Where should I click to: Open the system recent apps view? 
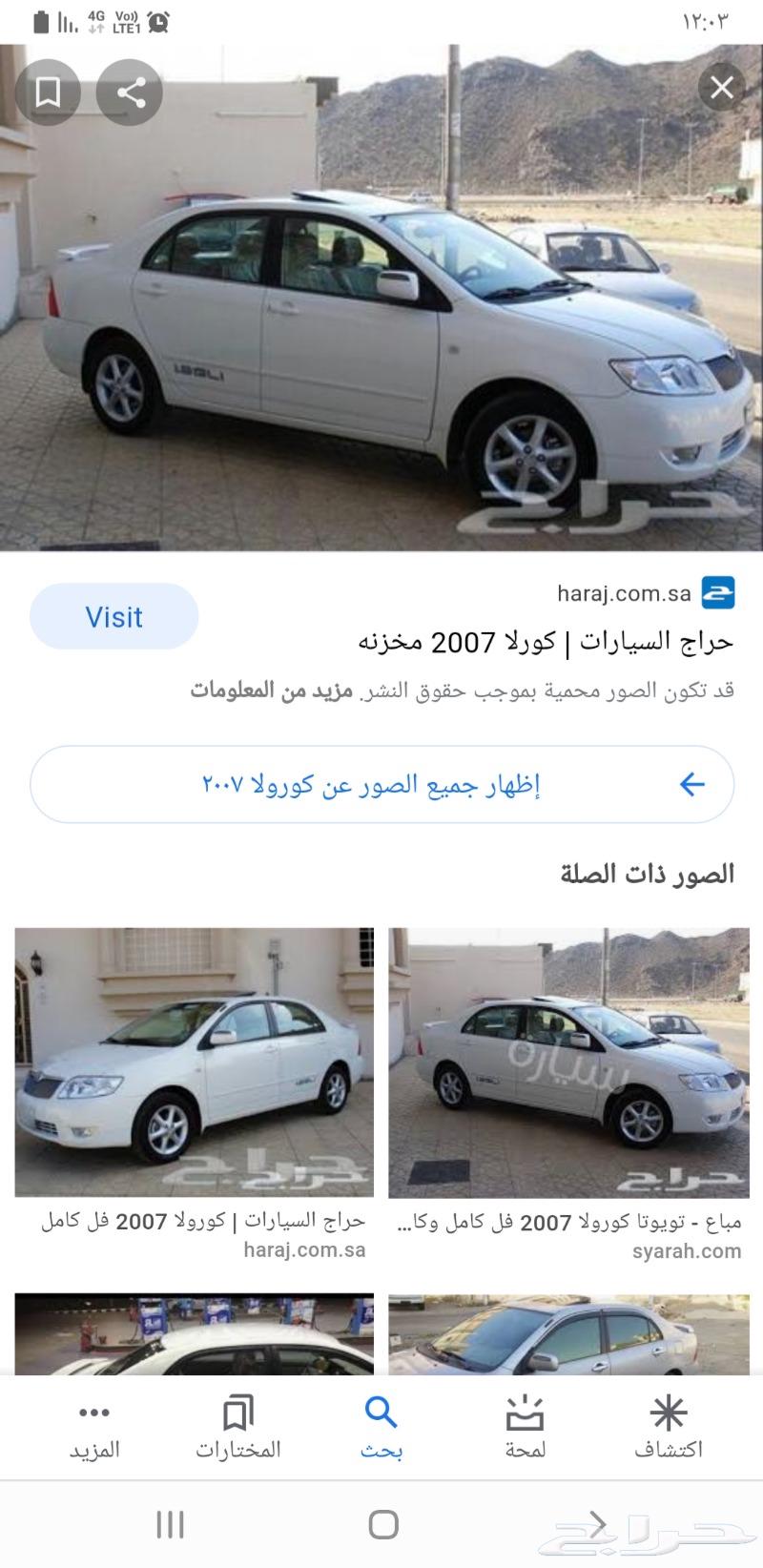click(x=170, y=1524)
